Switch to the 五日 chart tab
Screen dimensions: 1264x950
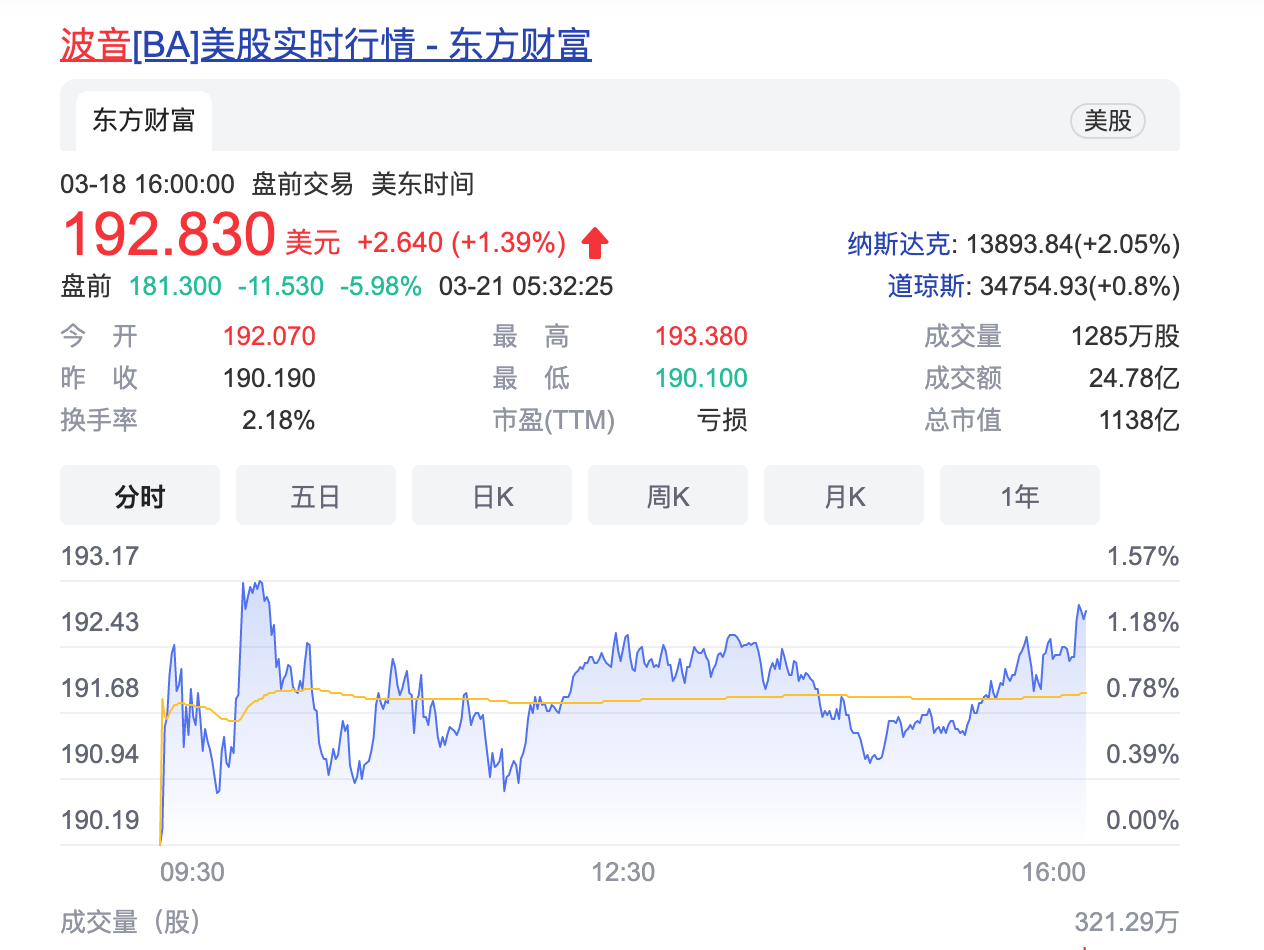click(x=316, y=496)
